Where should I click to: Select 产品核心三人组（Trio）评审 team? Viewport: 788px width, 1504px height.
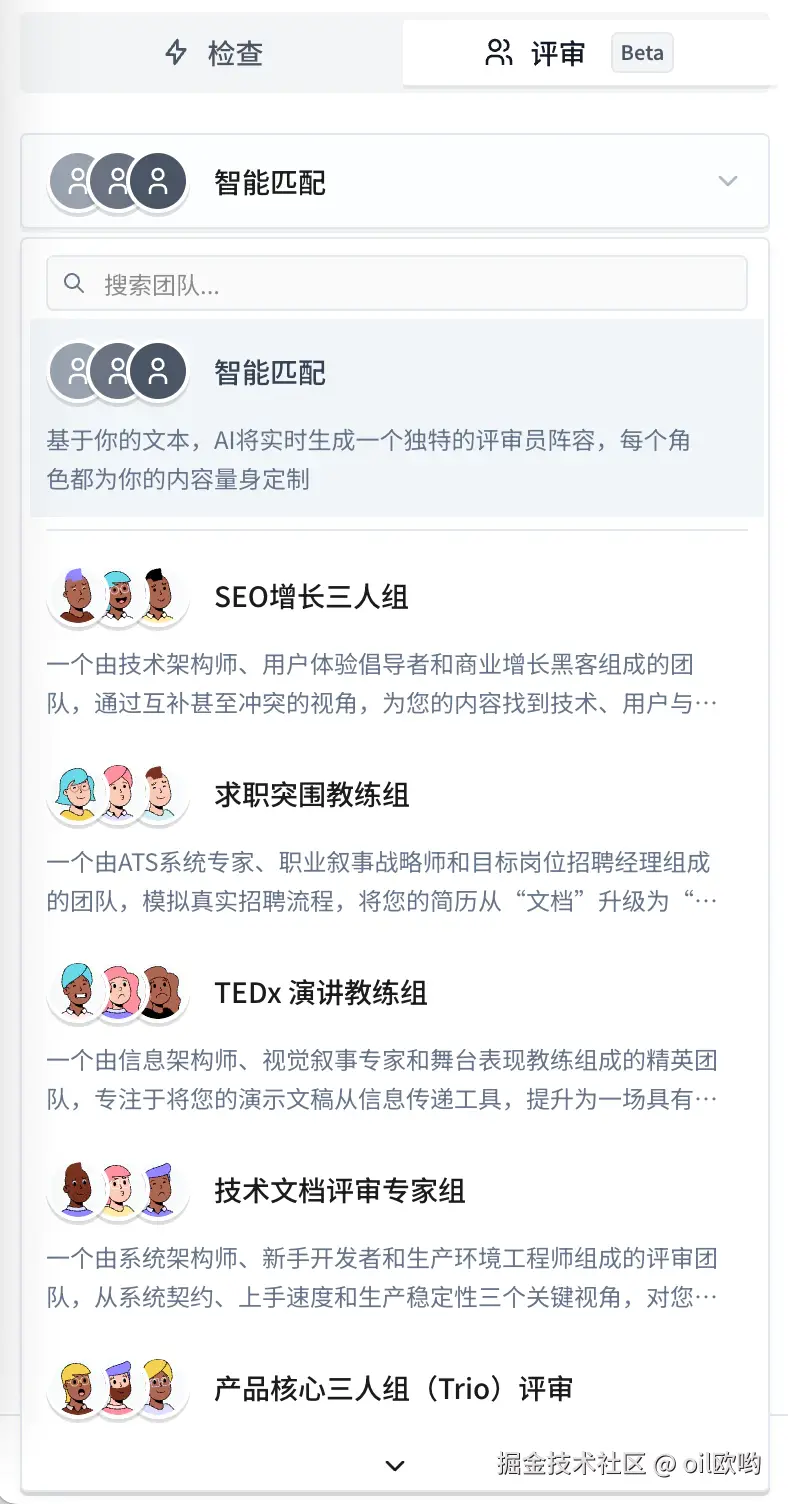point(393,1389)
